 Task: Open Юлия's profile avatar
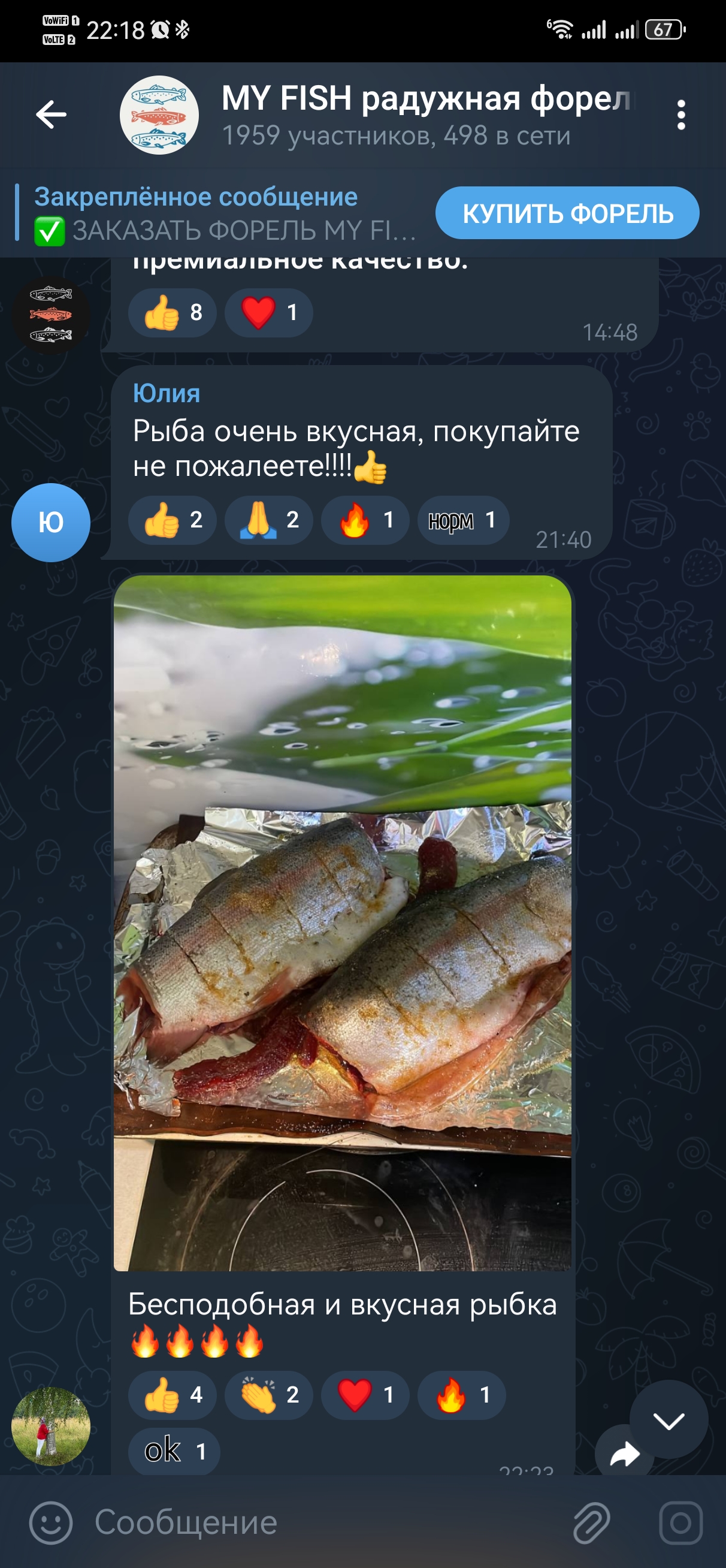point(50,522)
